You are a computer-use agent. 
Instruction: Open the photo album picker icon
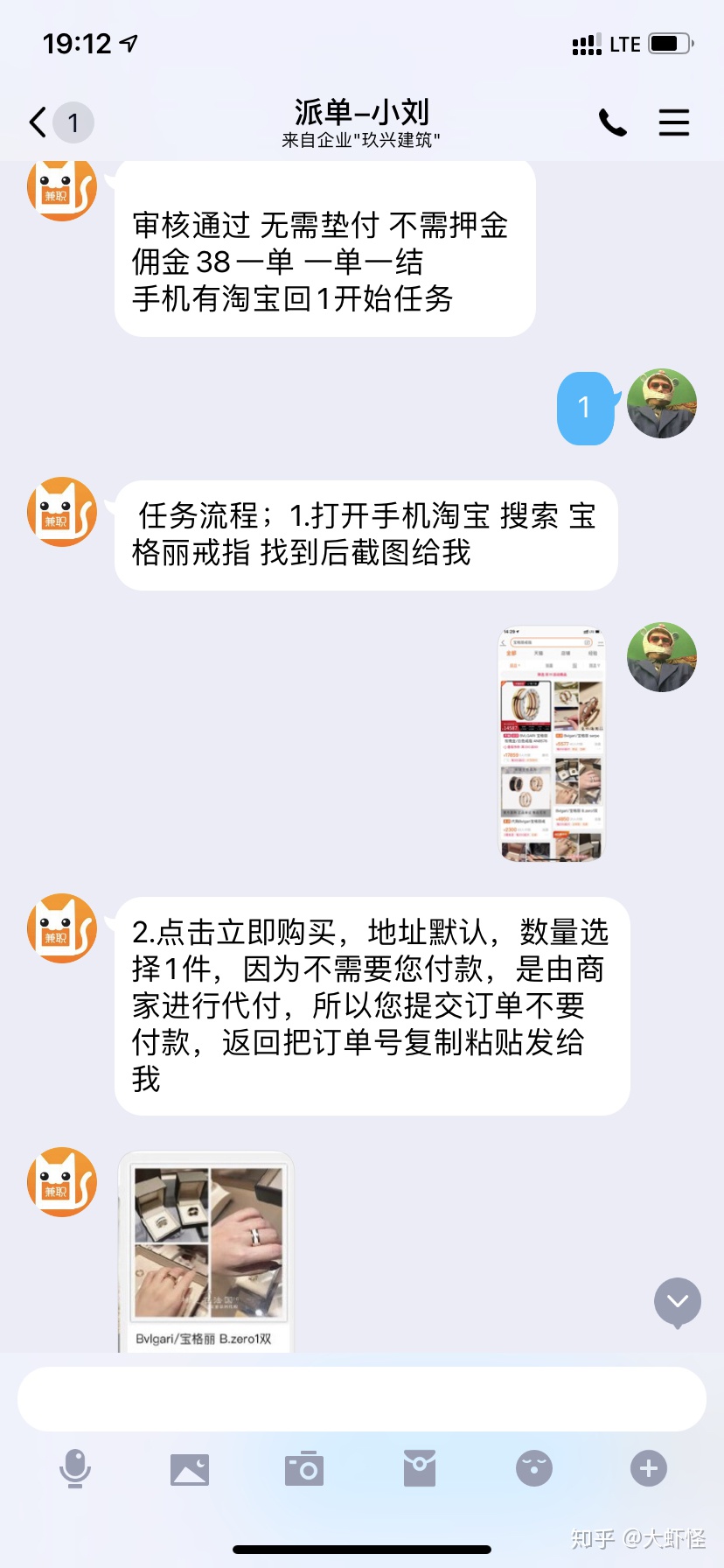coord(191,1468)
